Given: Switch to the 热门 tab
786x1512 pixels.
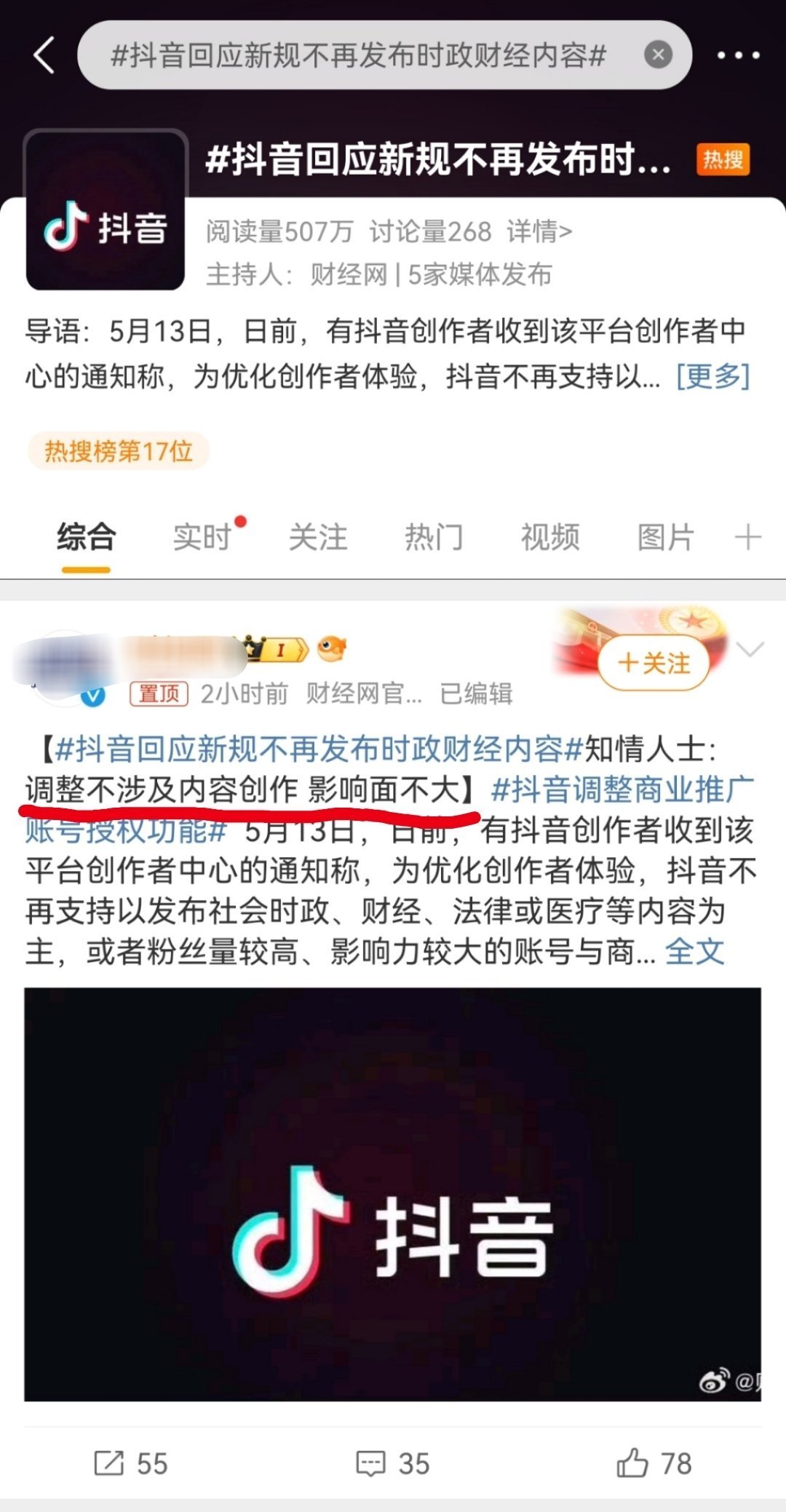Looking at the screenshot, I should click(434, 538).
